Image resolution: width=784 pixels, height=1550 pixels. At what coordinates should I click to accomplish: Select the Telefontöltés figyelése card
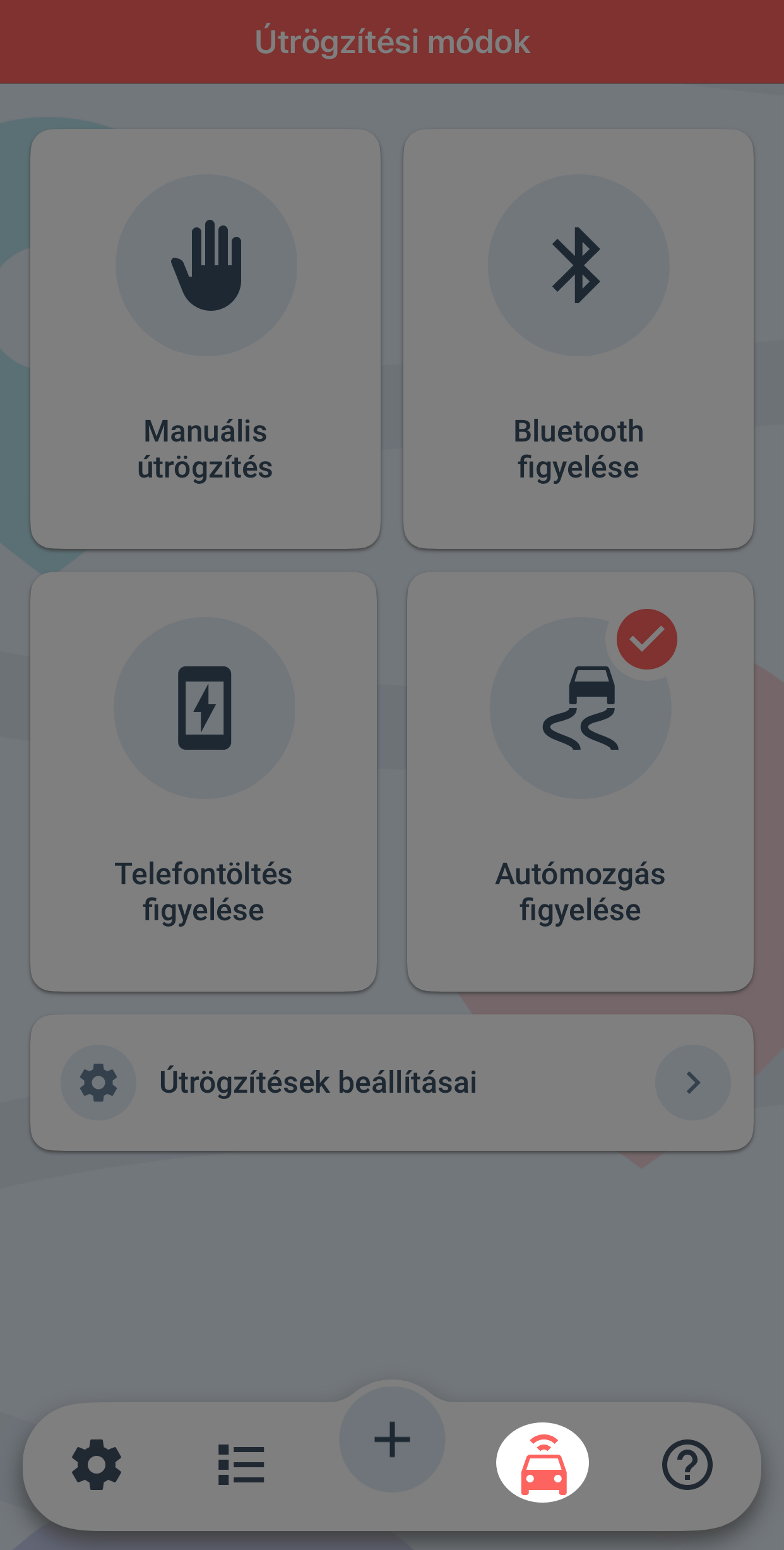click(203, 782)
